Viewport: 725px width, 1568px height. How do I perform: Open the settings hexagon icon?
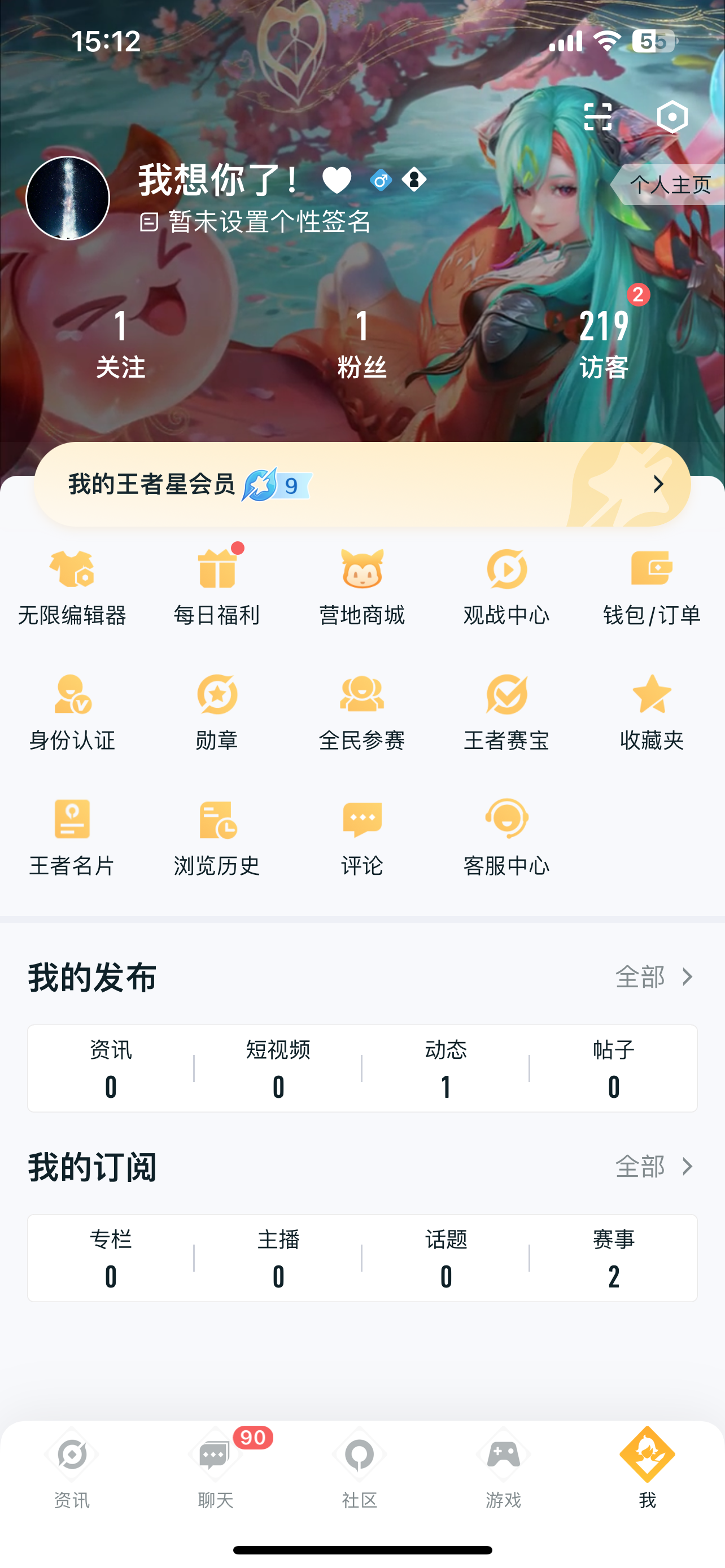(x=672, y=117)
